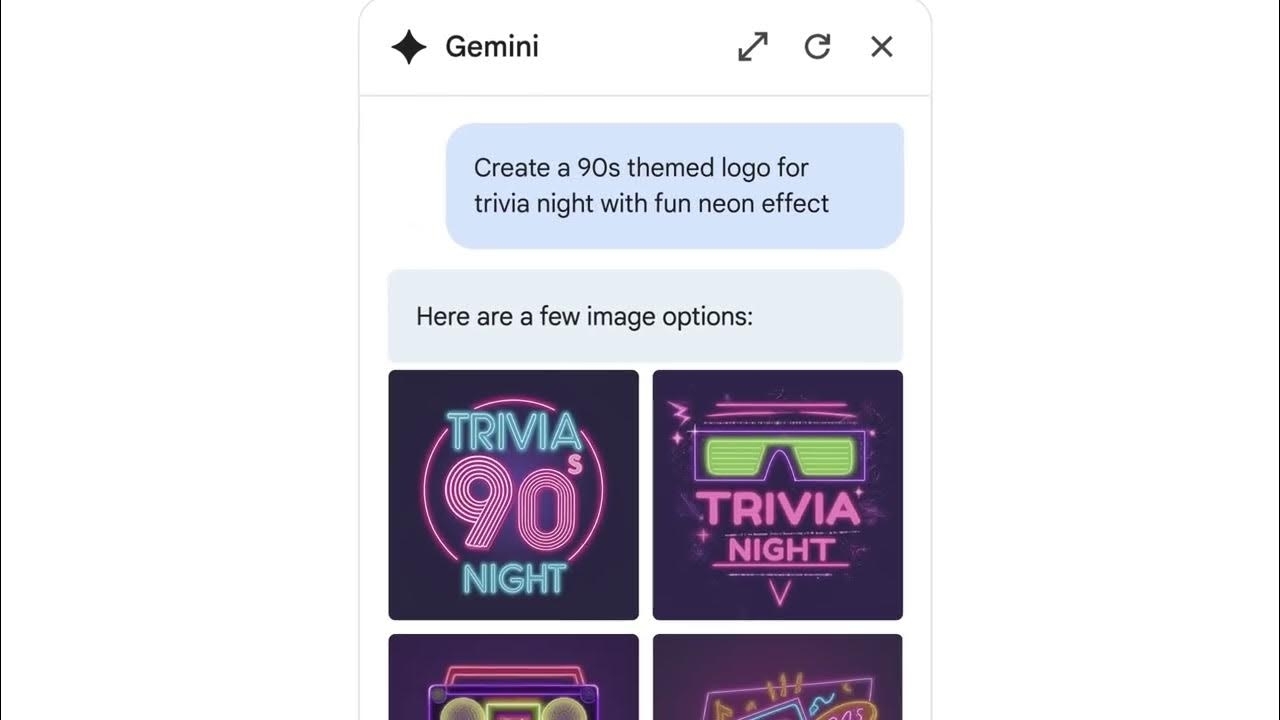Expand the Gemini panel to full screen
Image resolution: width=1280 pixels, height=720 pixels.
(753, 47)
